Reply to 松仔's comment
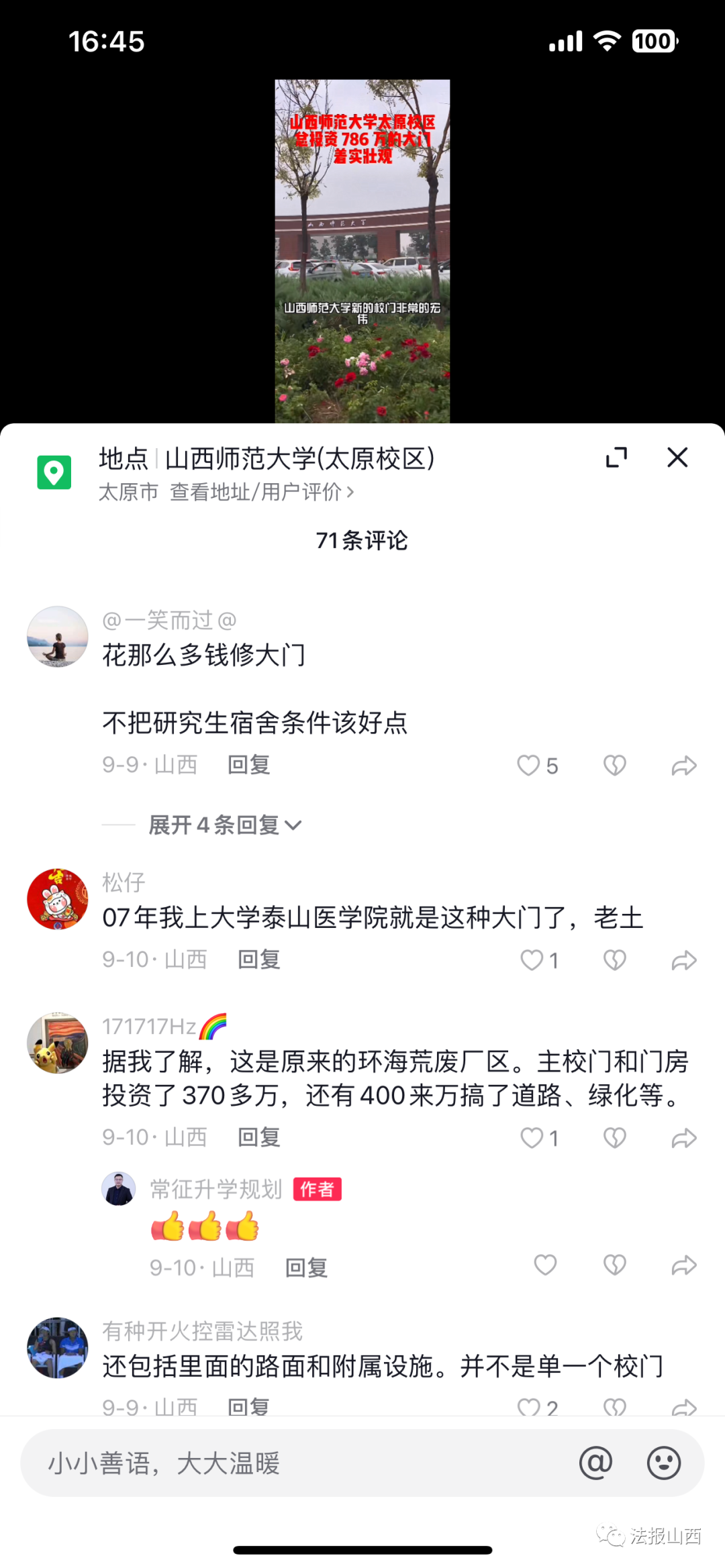This screenshot has width=725, height=1568. (x=259, y=960)
